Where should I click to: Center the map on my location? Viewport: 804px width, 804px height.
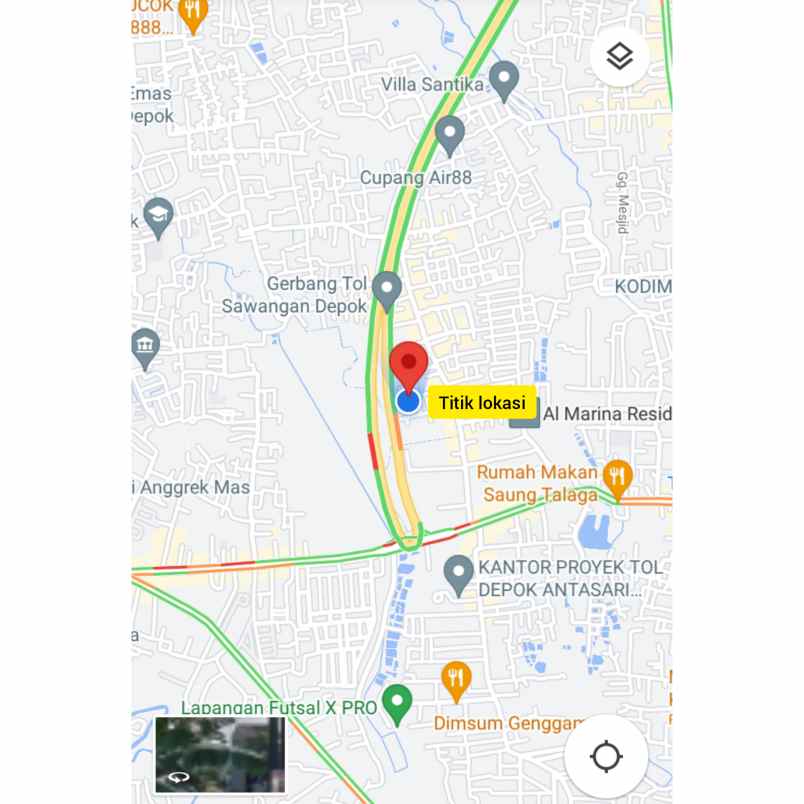coord(606,757)
